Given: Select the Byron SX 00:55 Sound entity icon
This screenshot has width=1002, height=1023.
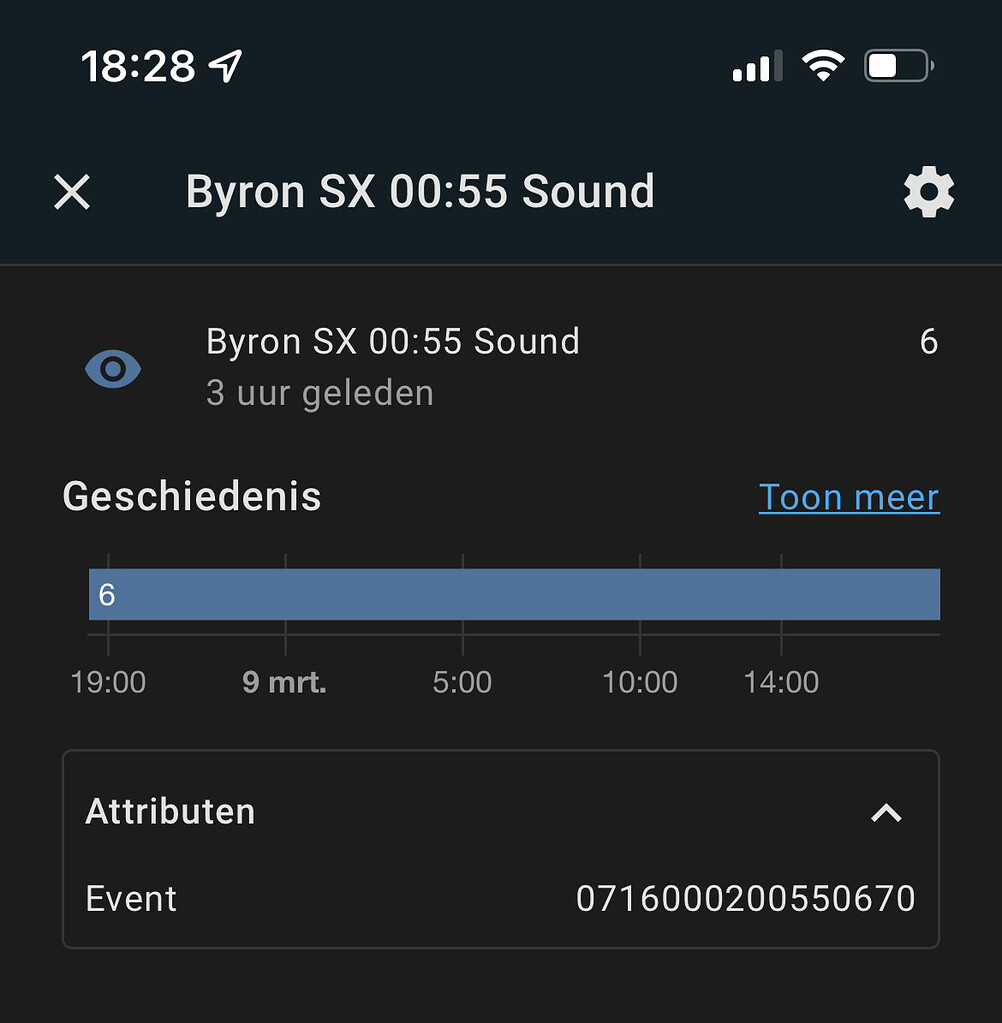Looking at the screenshot, I should 113,367.
